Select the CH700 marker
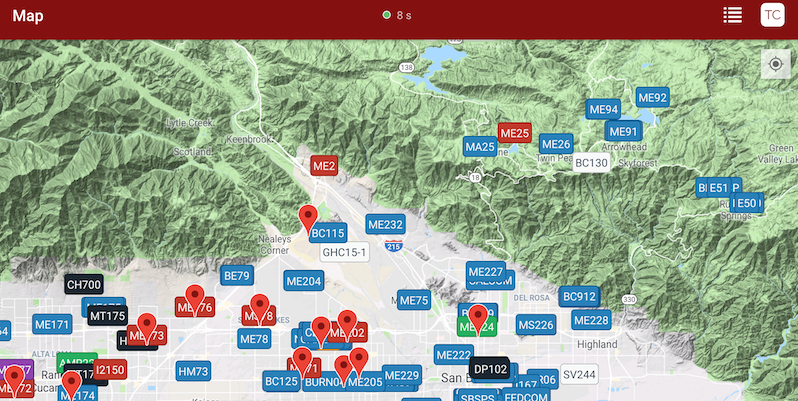The width and height of the screenshot is (798, 401). coord(84,284)
